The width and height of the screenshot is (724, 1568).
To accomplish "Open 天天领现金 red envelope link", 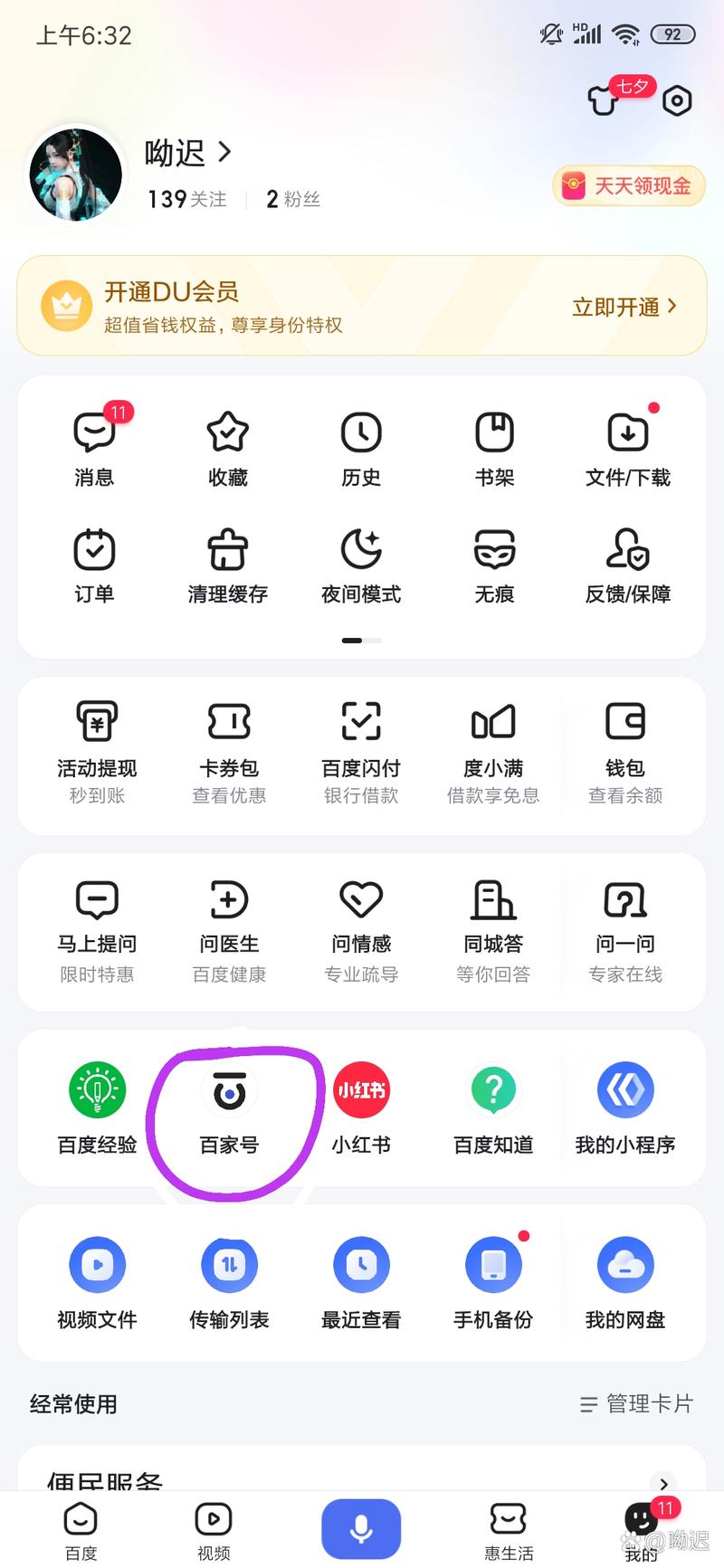I will coord(629,185).
